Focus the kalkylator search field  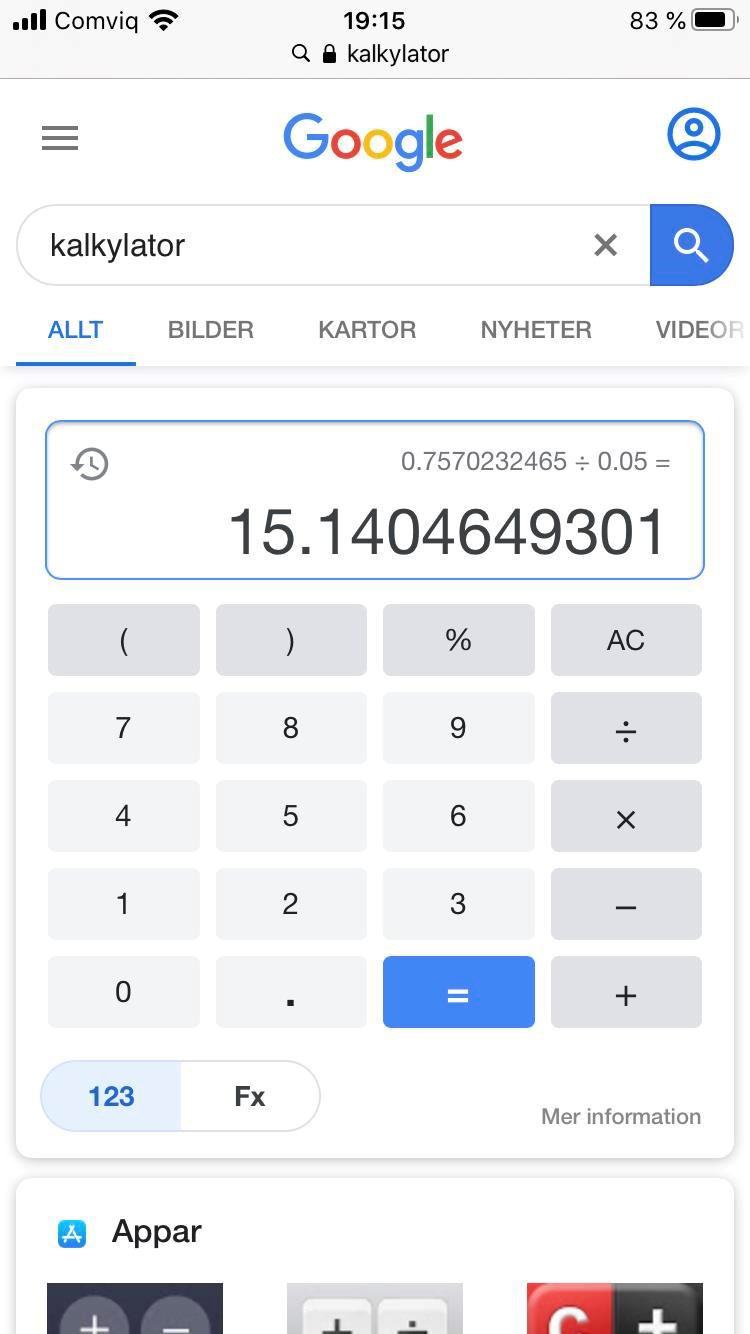[300, 245]
